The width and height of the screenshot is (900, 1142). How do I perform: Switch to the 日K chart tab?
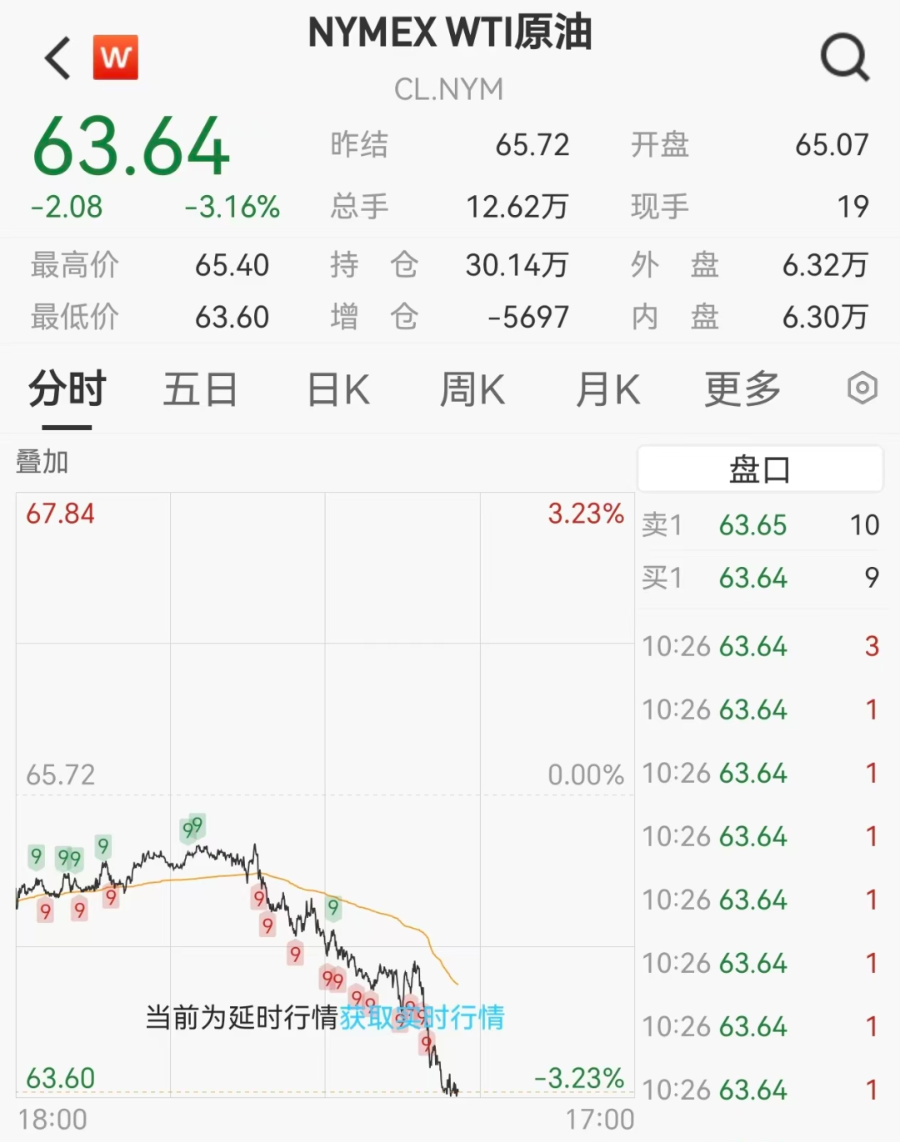point(338,389)
